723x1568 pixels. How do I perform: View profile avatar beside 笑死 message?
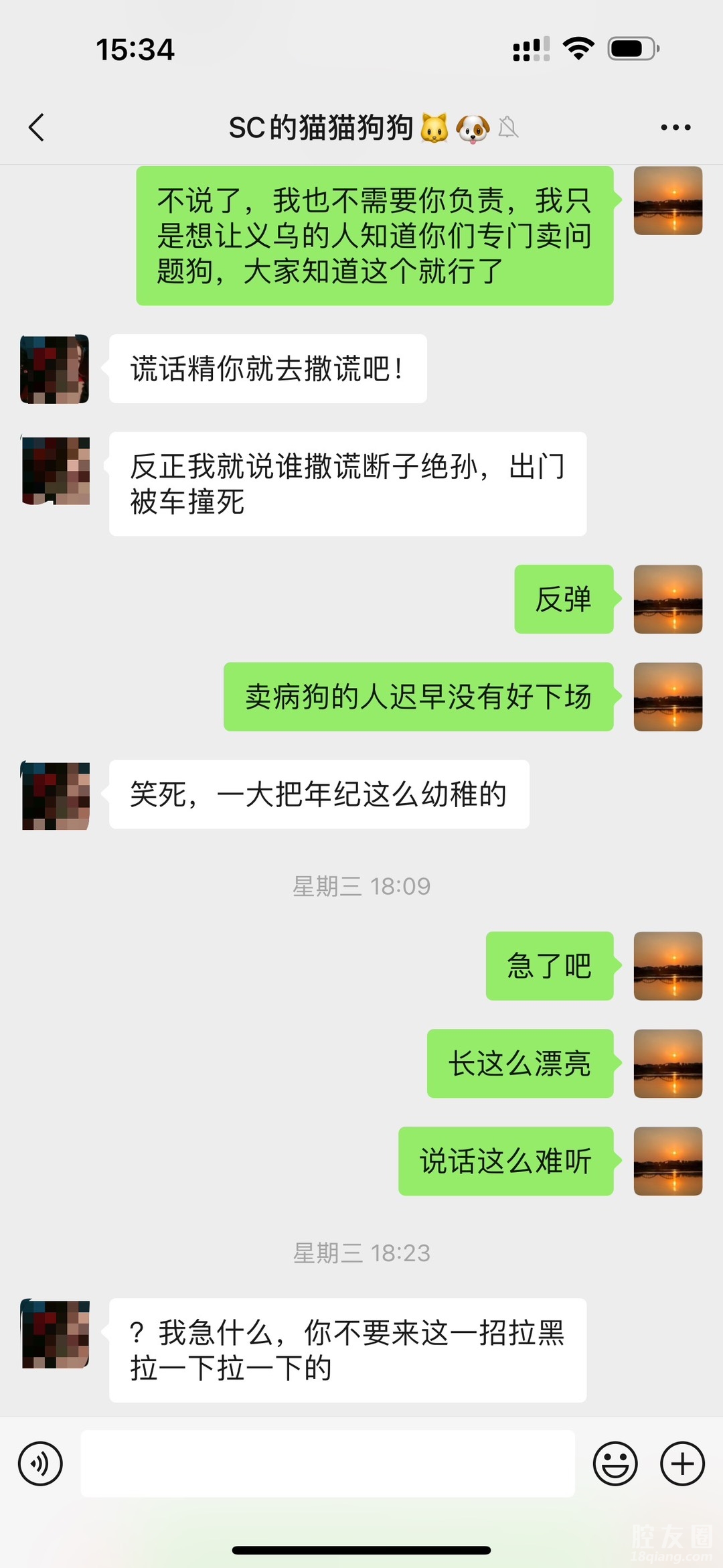pos(55,796)
